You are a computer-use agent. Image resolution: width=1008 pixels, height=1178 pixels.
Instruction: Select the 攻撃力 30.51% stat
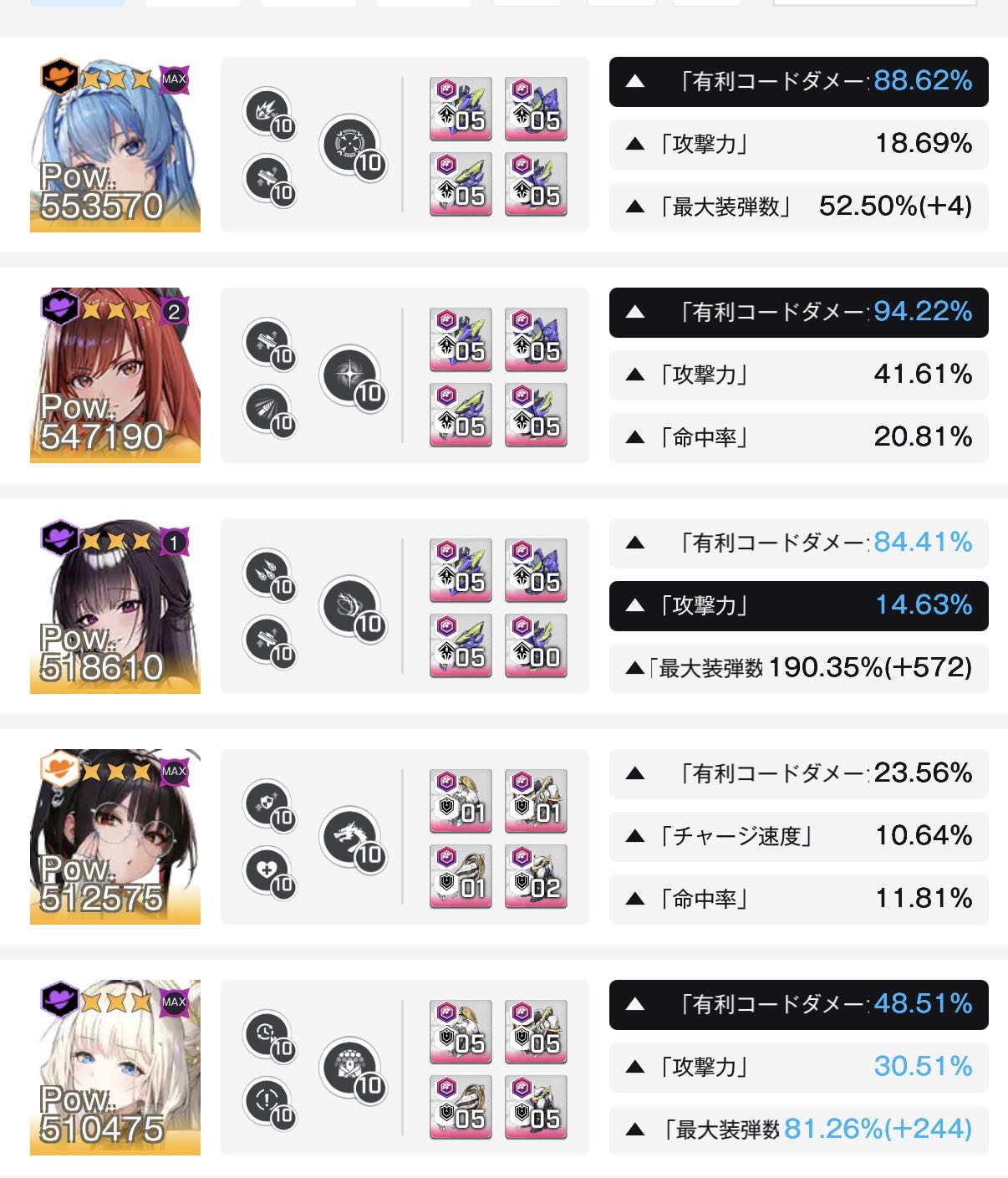798,1068
